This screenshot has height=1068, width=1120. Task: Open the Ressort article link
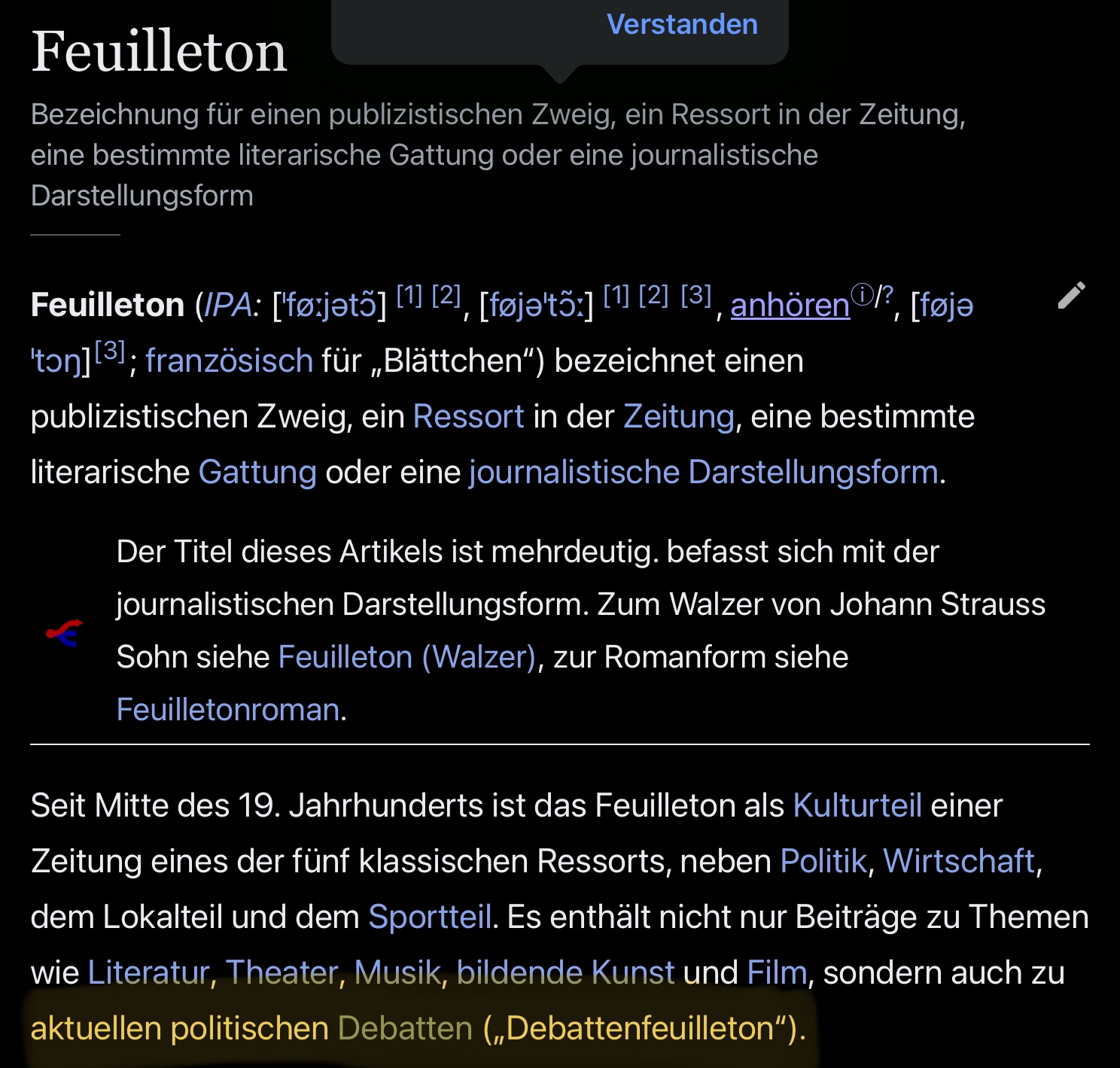coord(468,417)
